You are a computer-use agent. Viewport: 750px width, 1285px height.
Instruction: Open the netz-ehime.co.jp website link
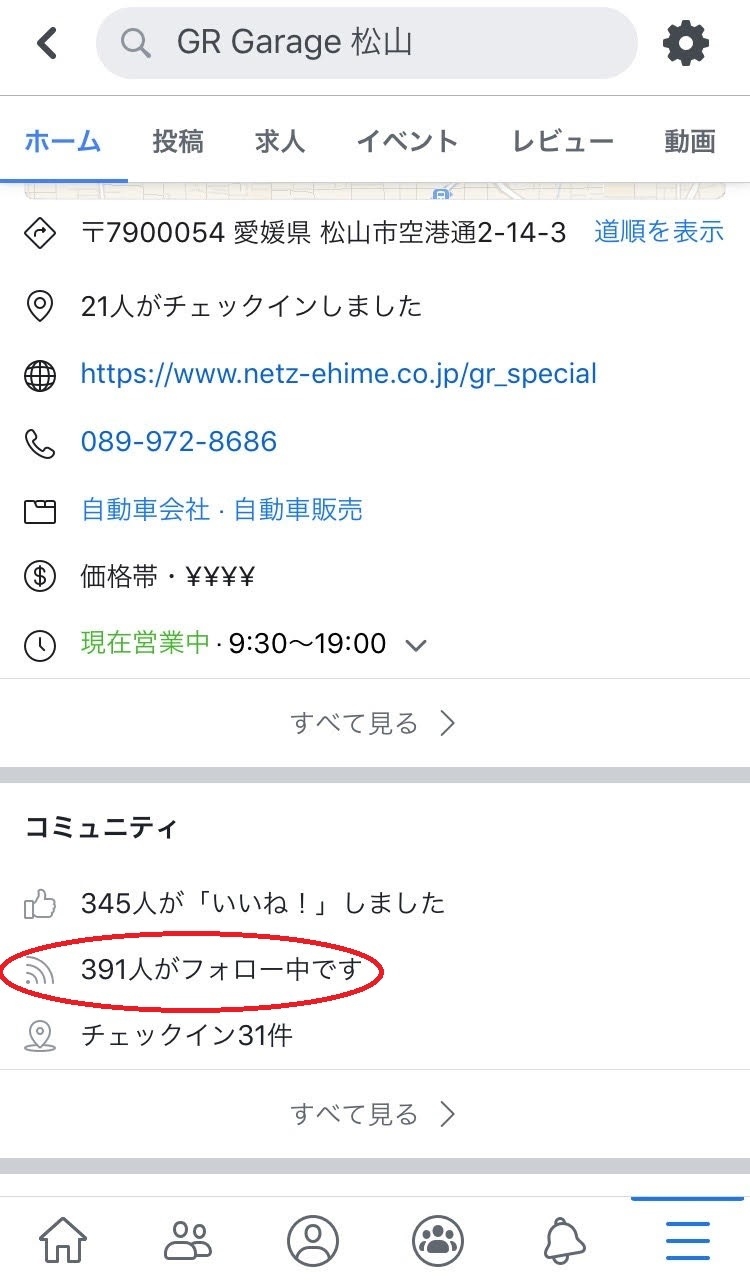(338, 374)
